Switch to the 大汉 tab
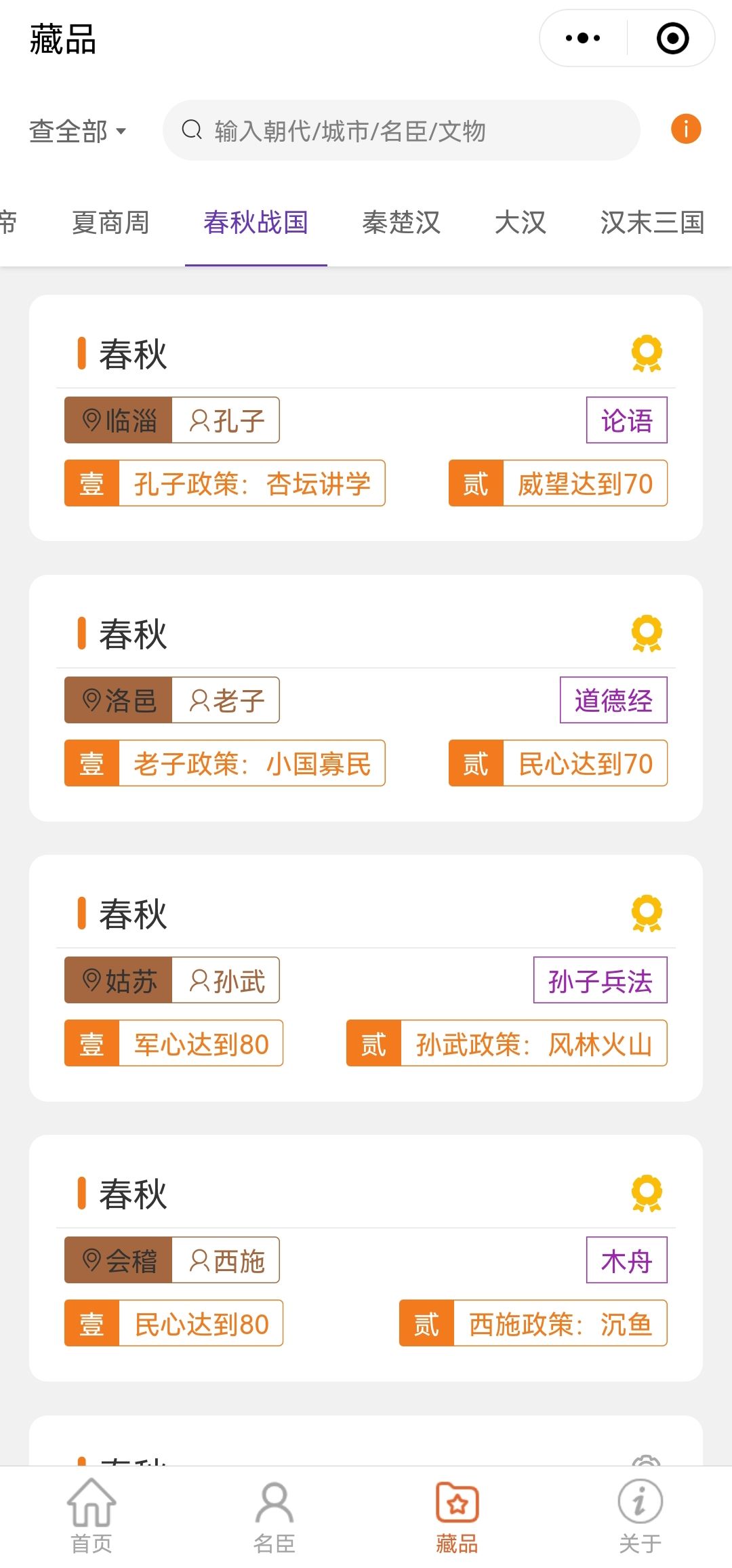This screenshot has width=732, height=1568. tap(520, 222)
